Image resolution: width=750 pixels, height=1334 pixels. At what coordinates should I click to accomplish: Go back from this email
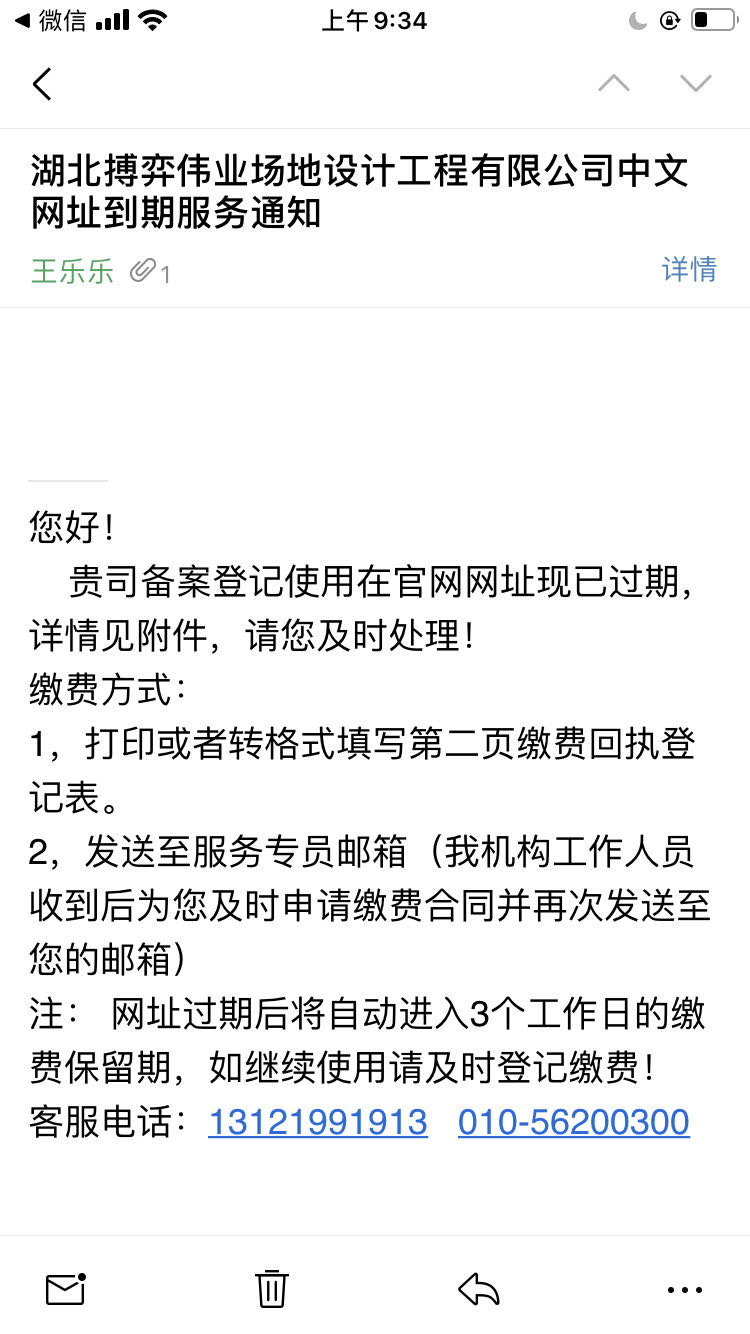tap(42, 84)
